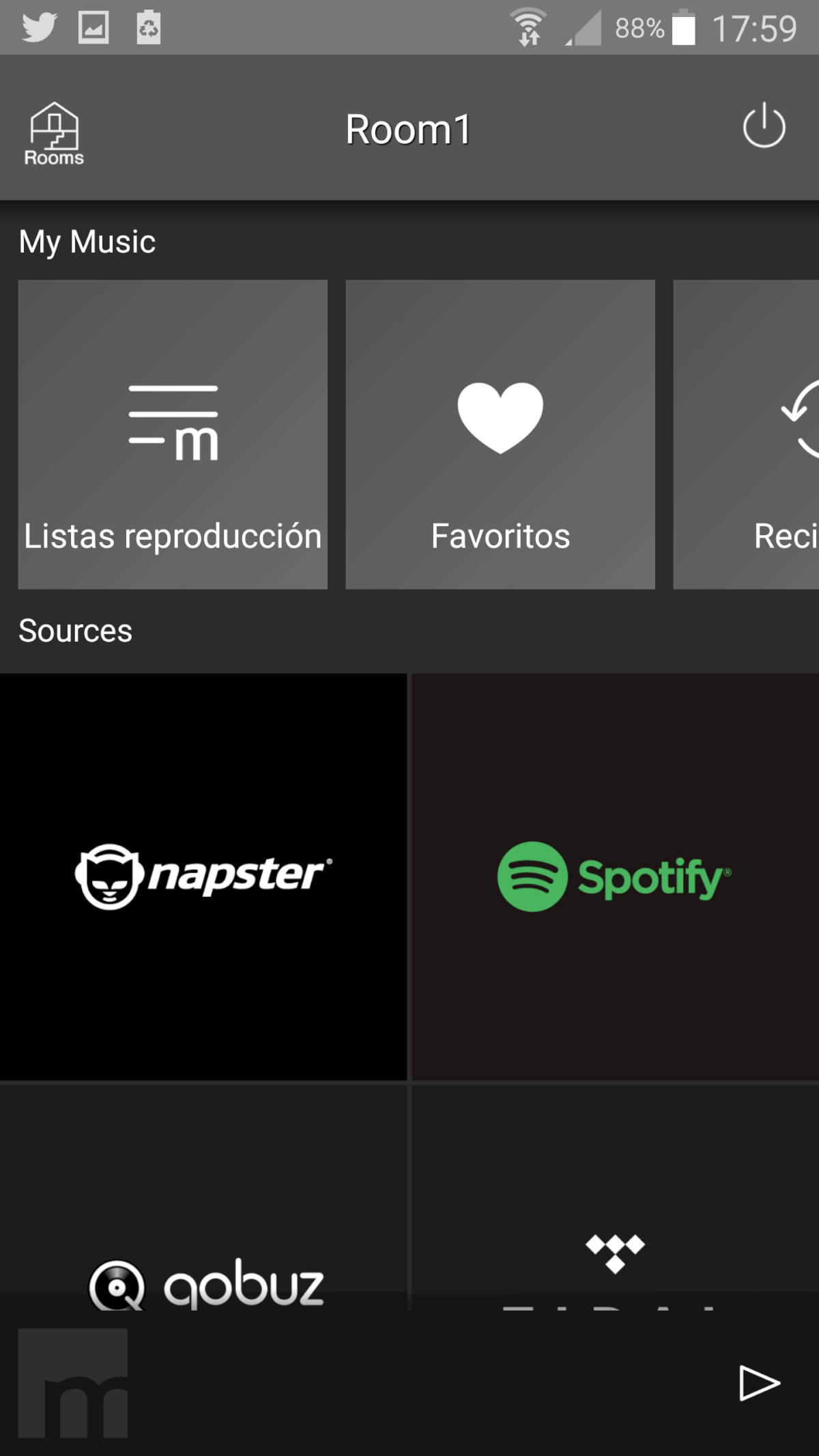The image size is (819, 1456).
Task: Open the now playing album art
Action: tap(72, 1384)
